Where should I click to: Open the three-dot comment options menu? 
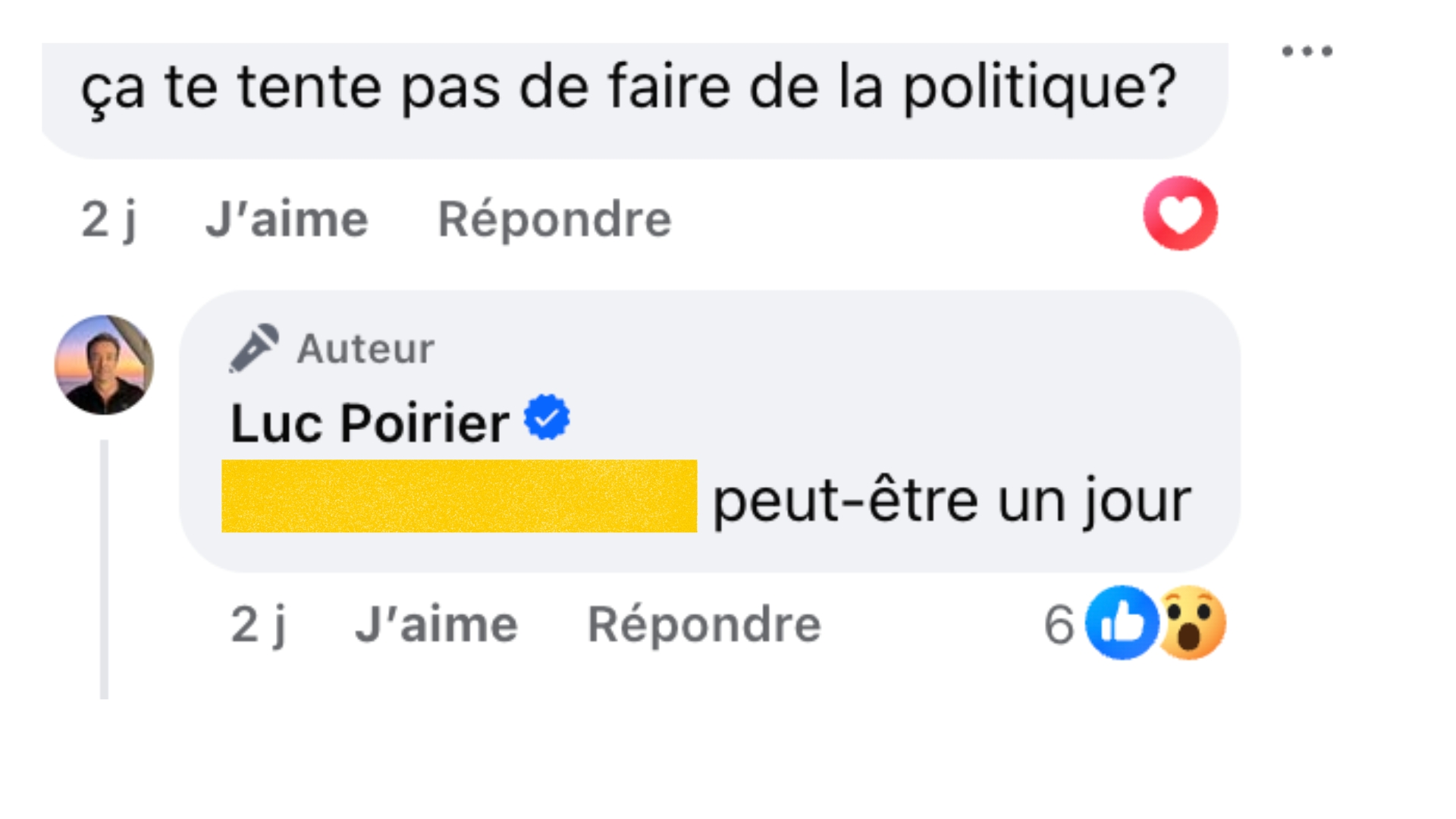(x=1307, y=52)
